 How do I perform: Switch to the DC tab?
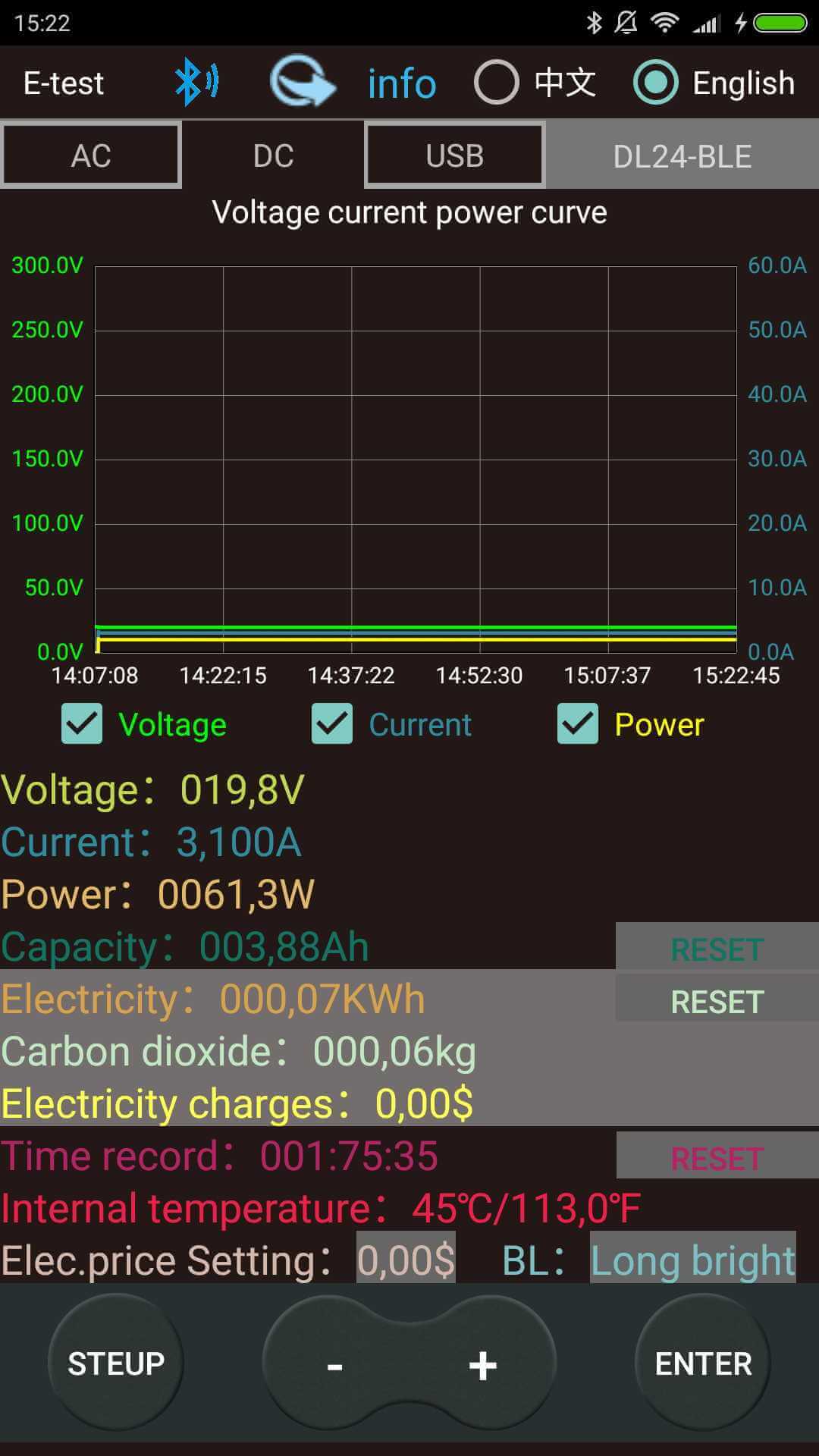pos(273,155)
